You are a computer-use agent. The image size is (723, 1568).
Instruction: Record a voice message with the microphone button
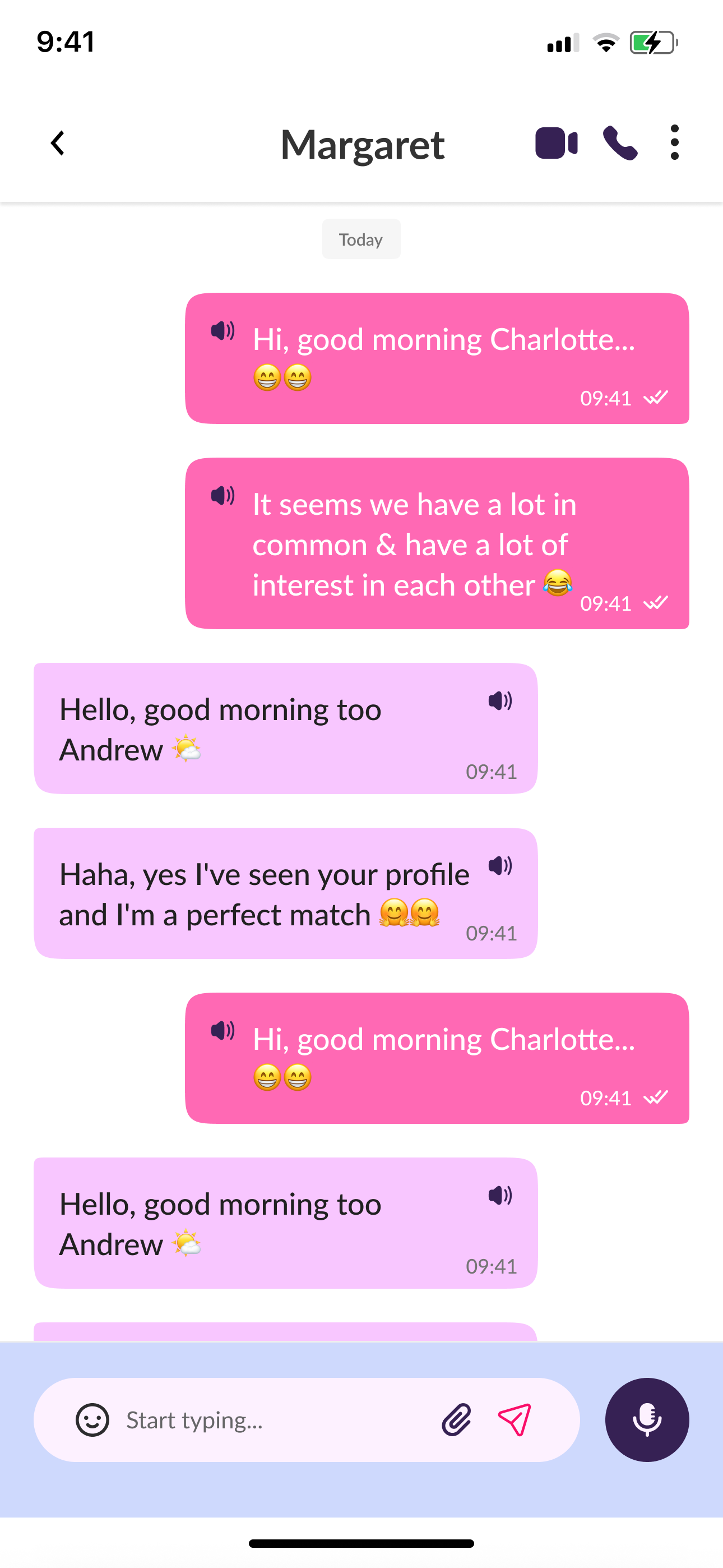(x=647, y=1420)
